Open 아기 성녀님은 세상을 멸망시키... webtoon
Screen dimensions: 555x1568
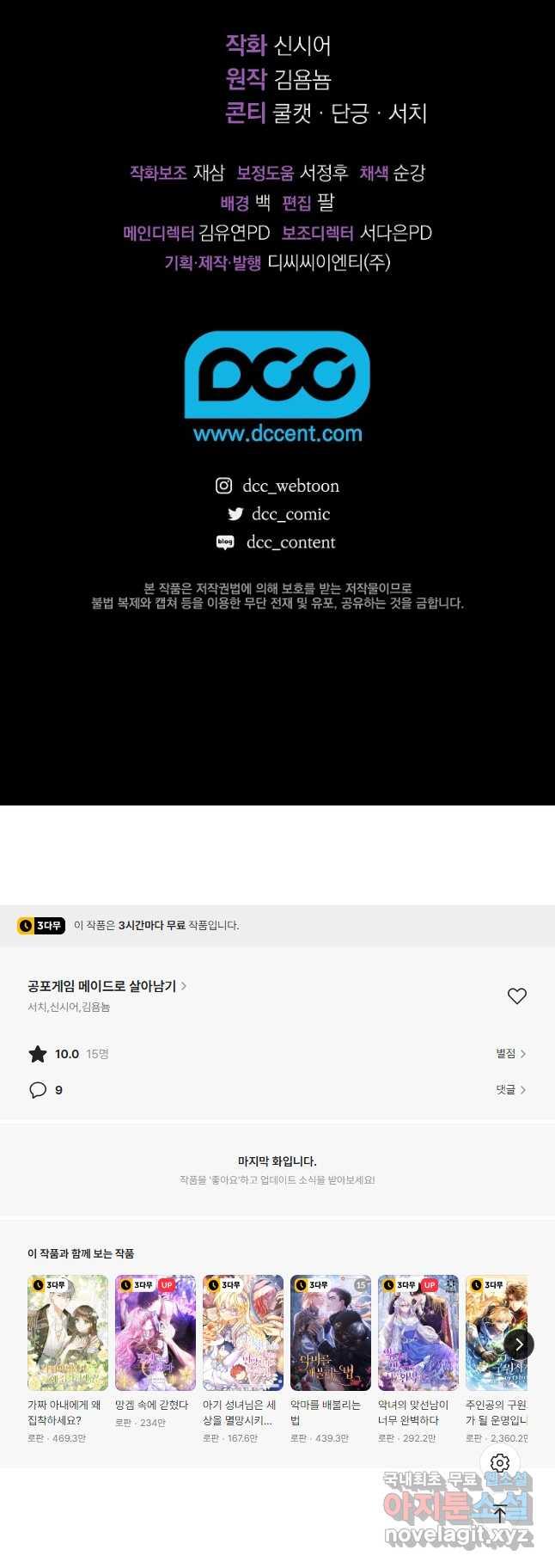243,1333
